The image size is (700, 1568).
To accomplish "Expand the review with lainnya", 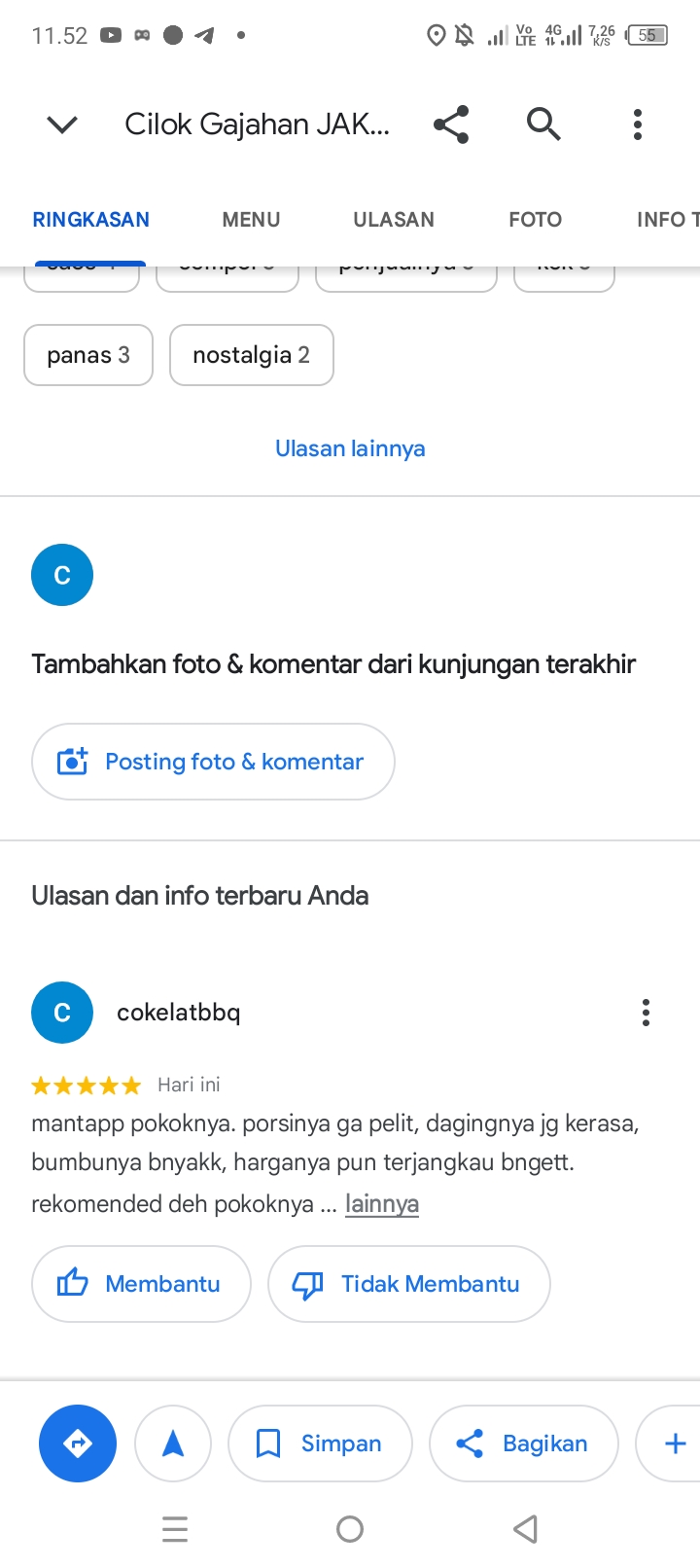I will pos(382,1204).
